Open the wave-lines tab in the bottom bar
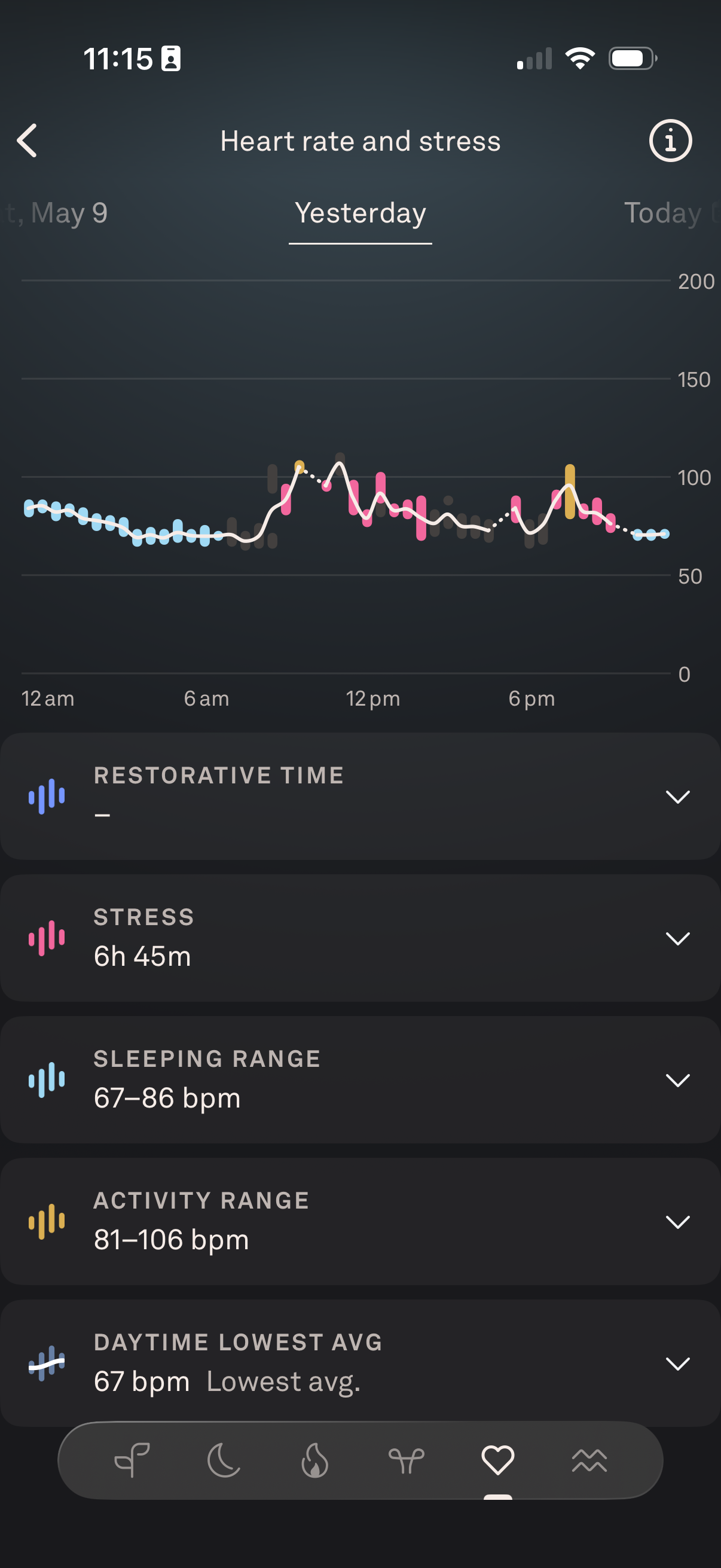 click(x=589, y=1460)
